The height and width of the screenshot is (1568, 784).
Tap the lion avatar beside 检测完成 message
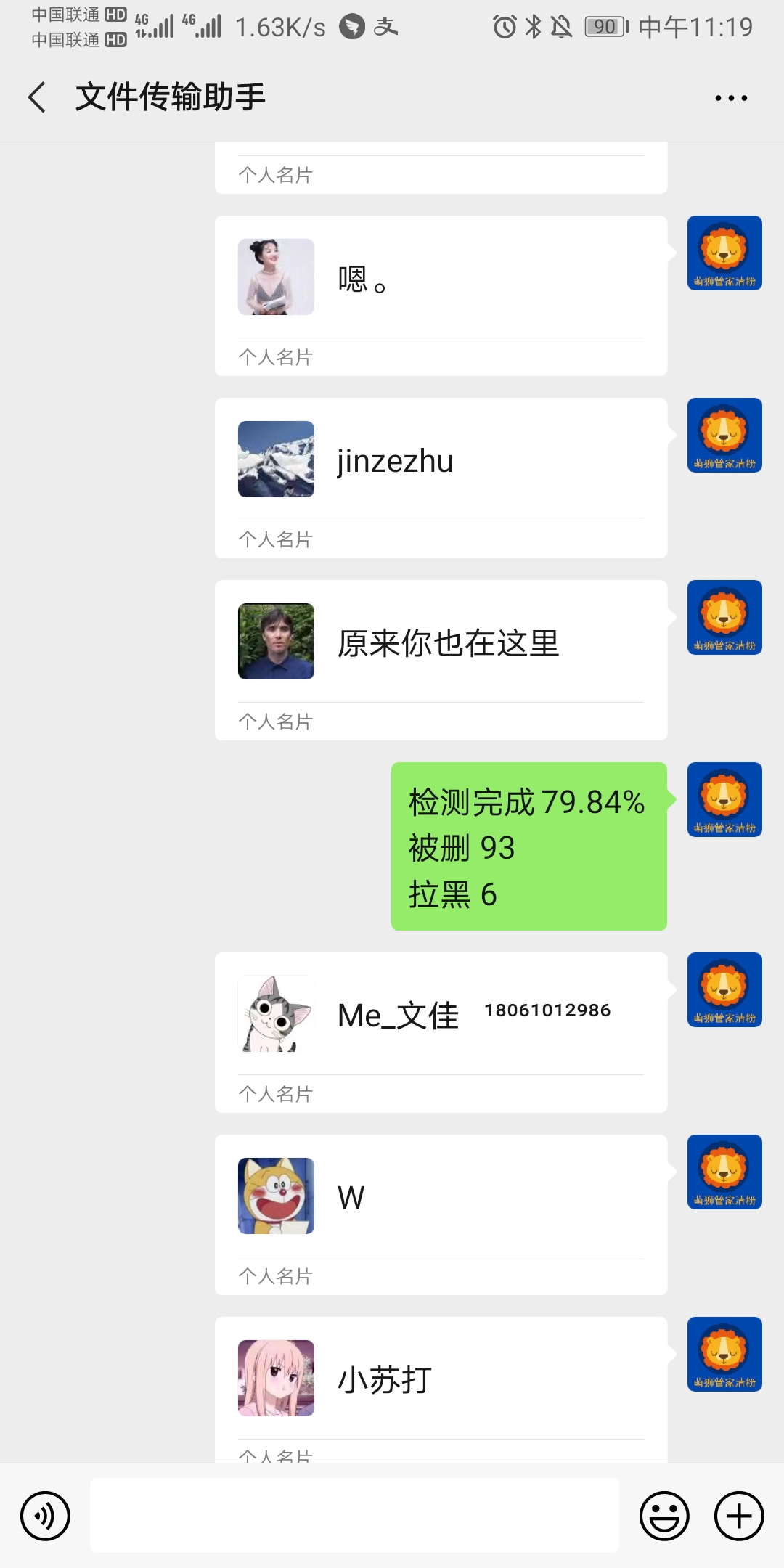coord(724,799)
